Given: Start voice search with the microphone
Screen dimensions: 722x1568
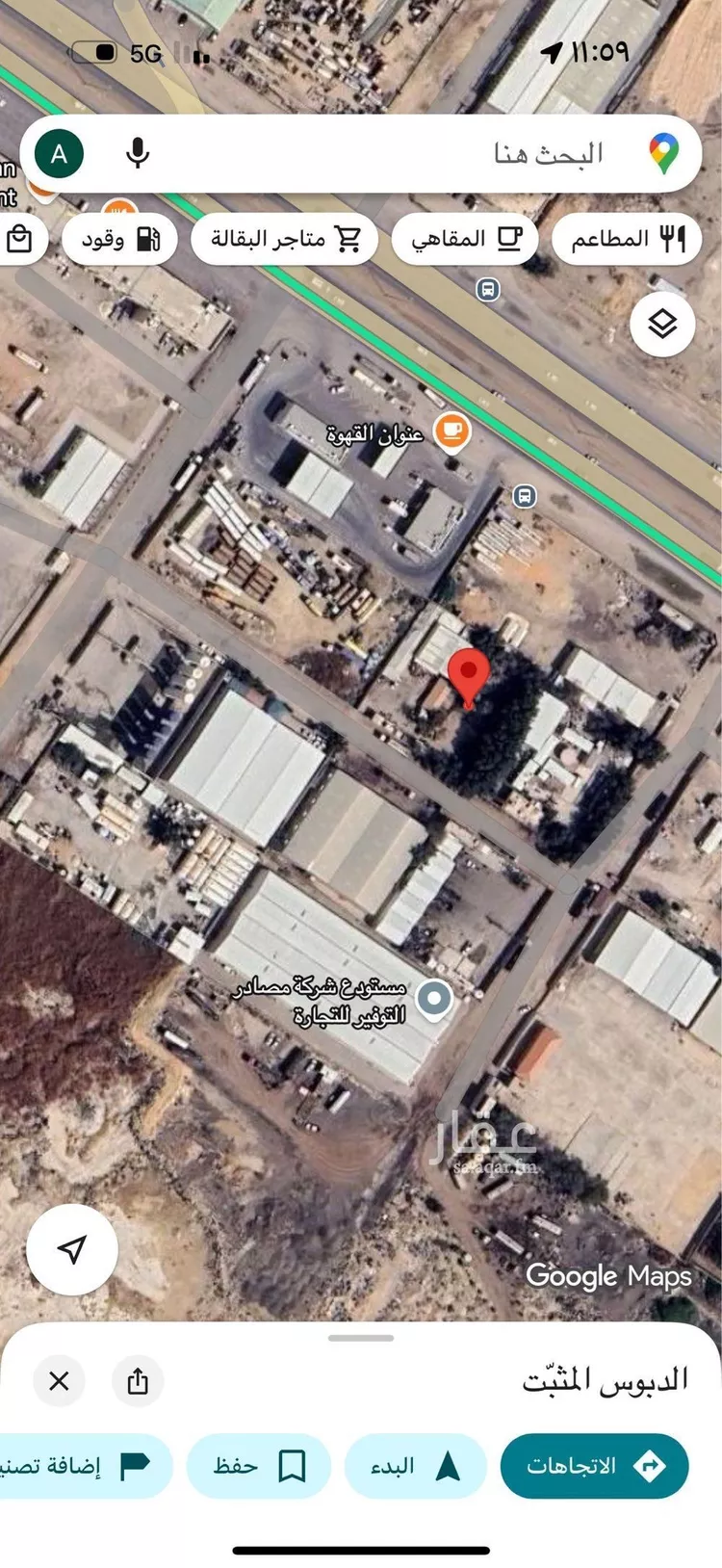Looking at the screenshot, I should (138, 153).
